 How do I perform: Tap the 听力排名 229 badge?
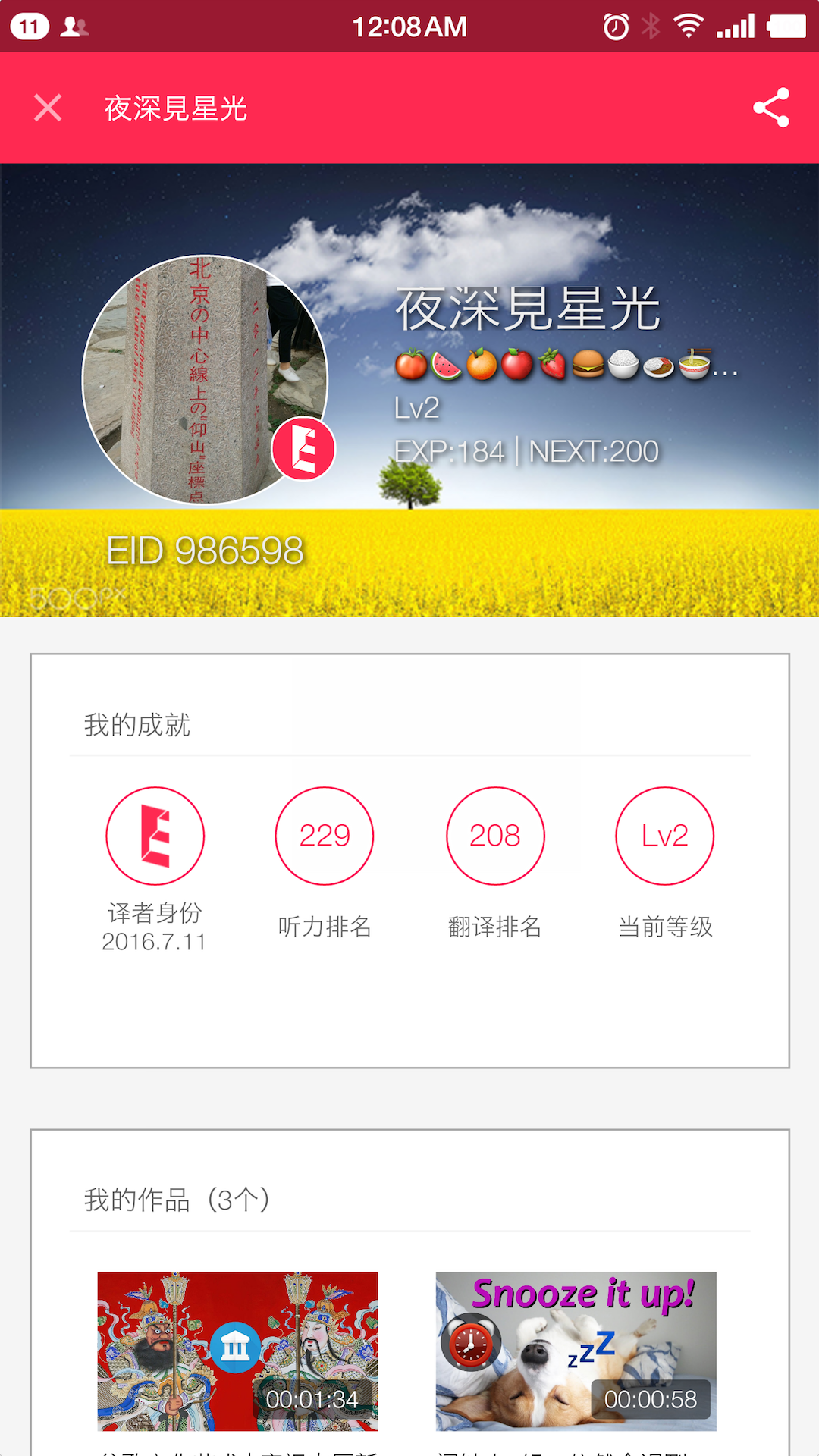click(325, 836)
